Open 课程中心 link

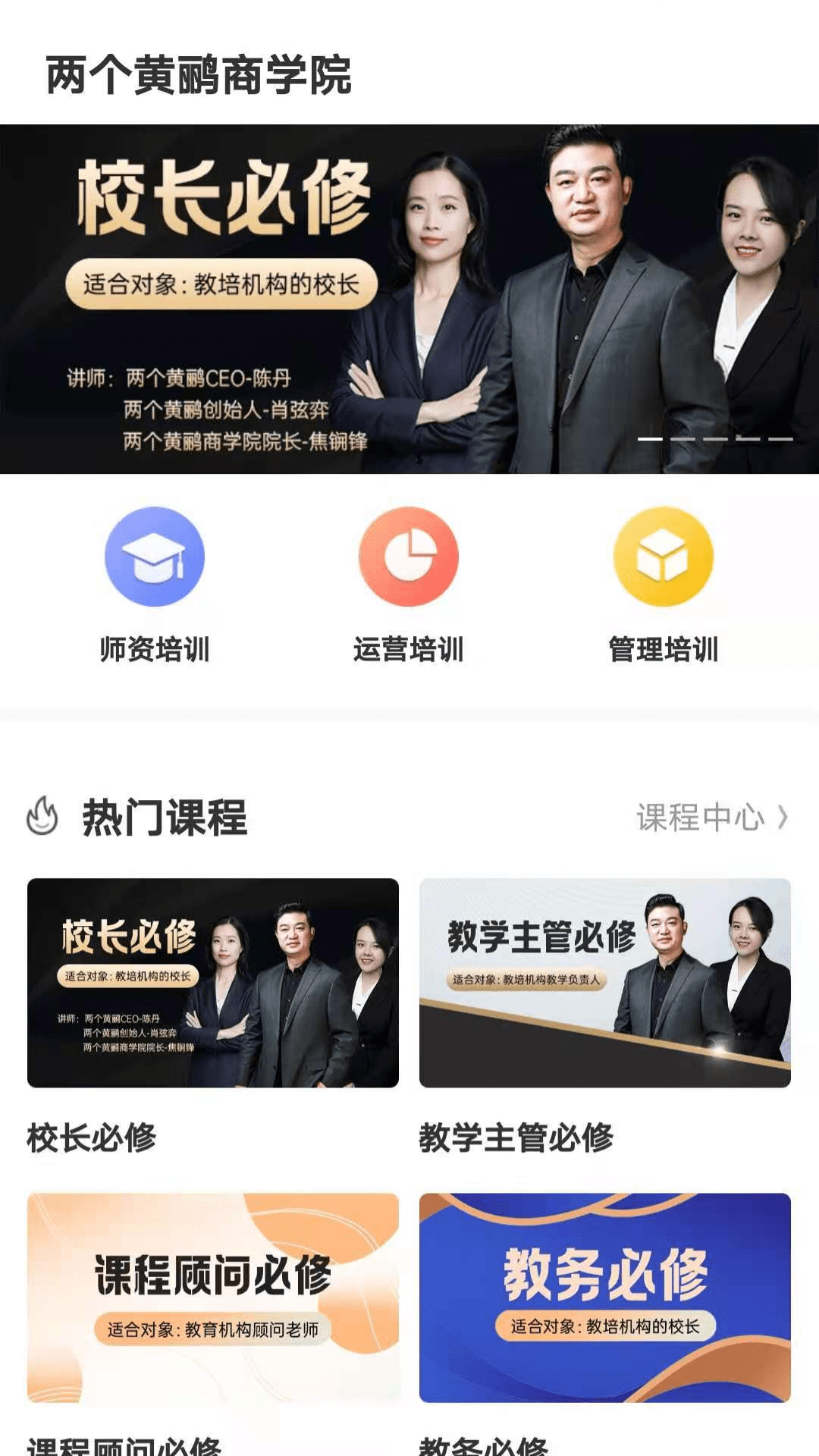[x=711, y=817]
